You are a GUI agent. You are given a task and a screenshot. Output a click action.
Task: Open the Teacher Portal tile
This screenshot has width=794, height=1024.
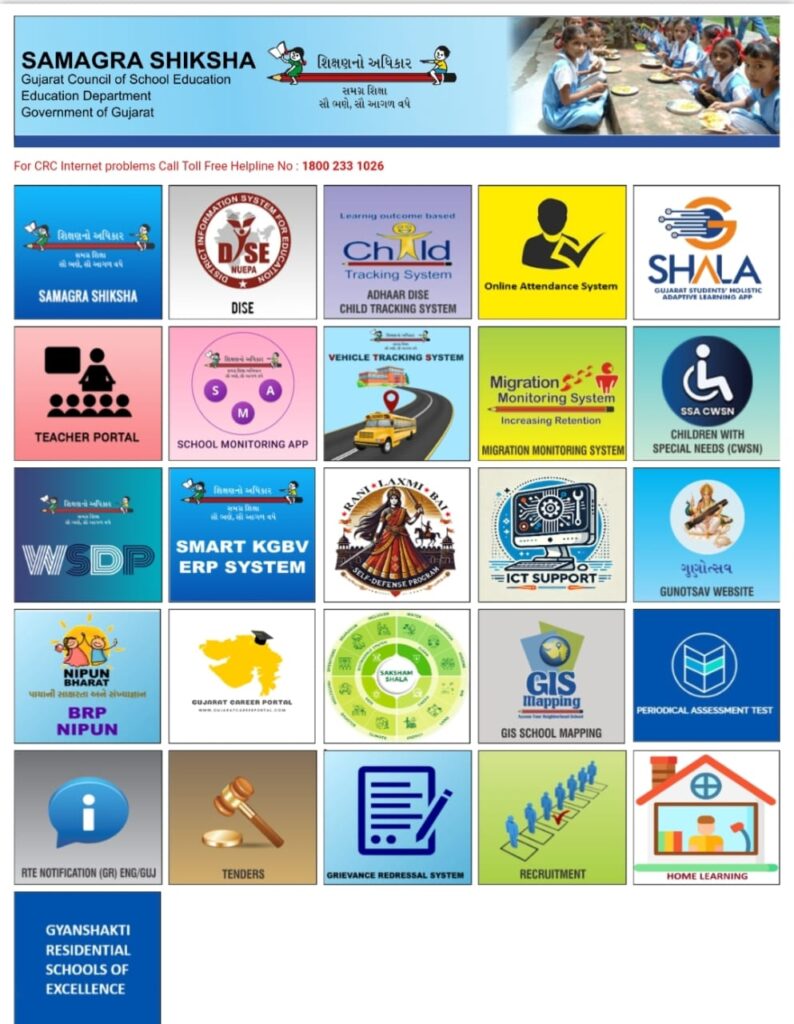tap(88, 393)
